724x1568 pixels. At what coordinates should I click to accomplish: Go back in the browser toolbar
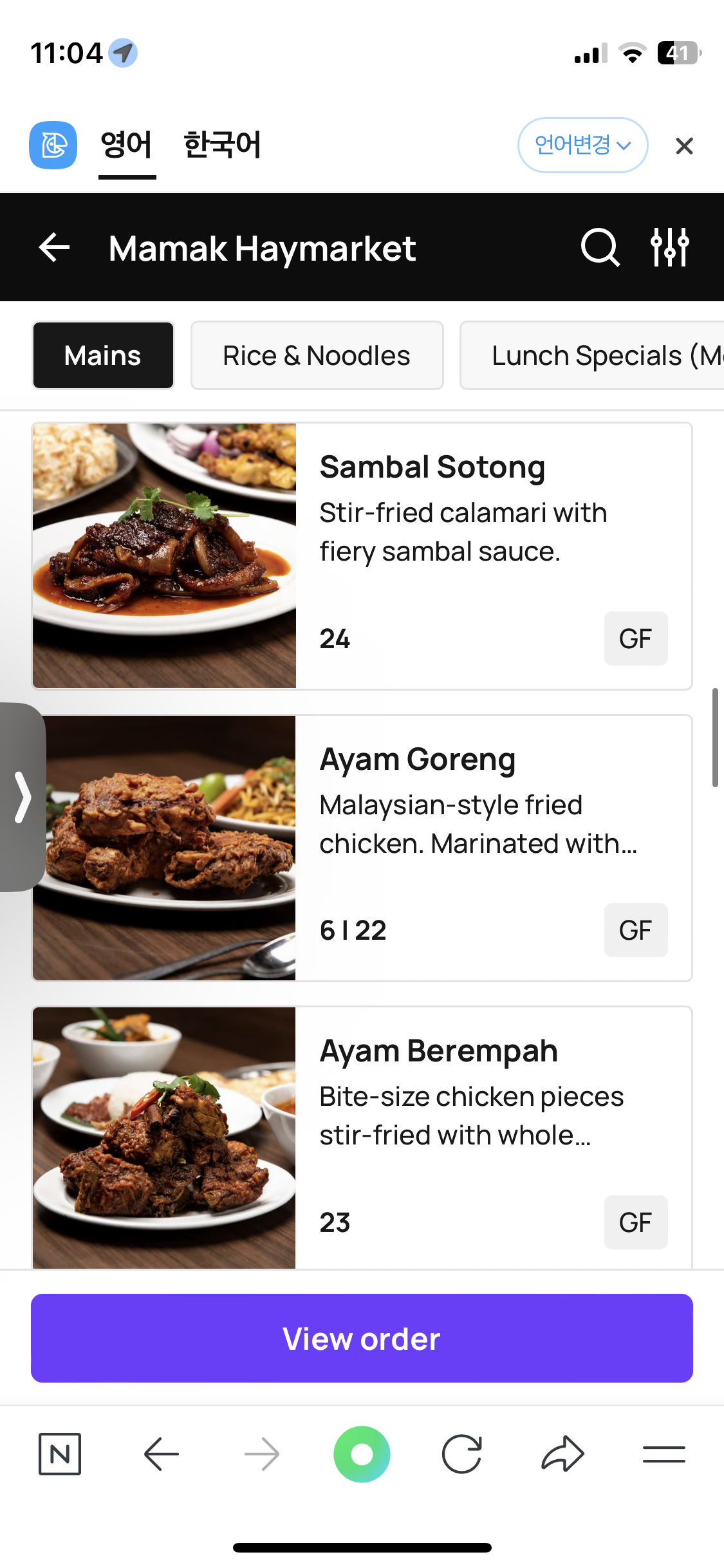point(161,1453)
